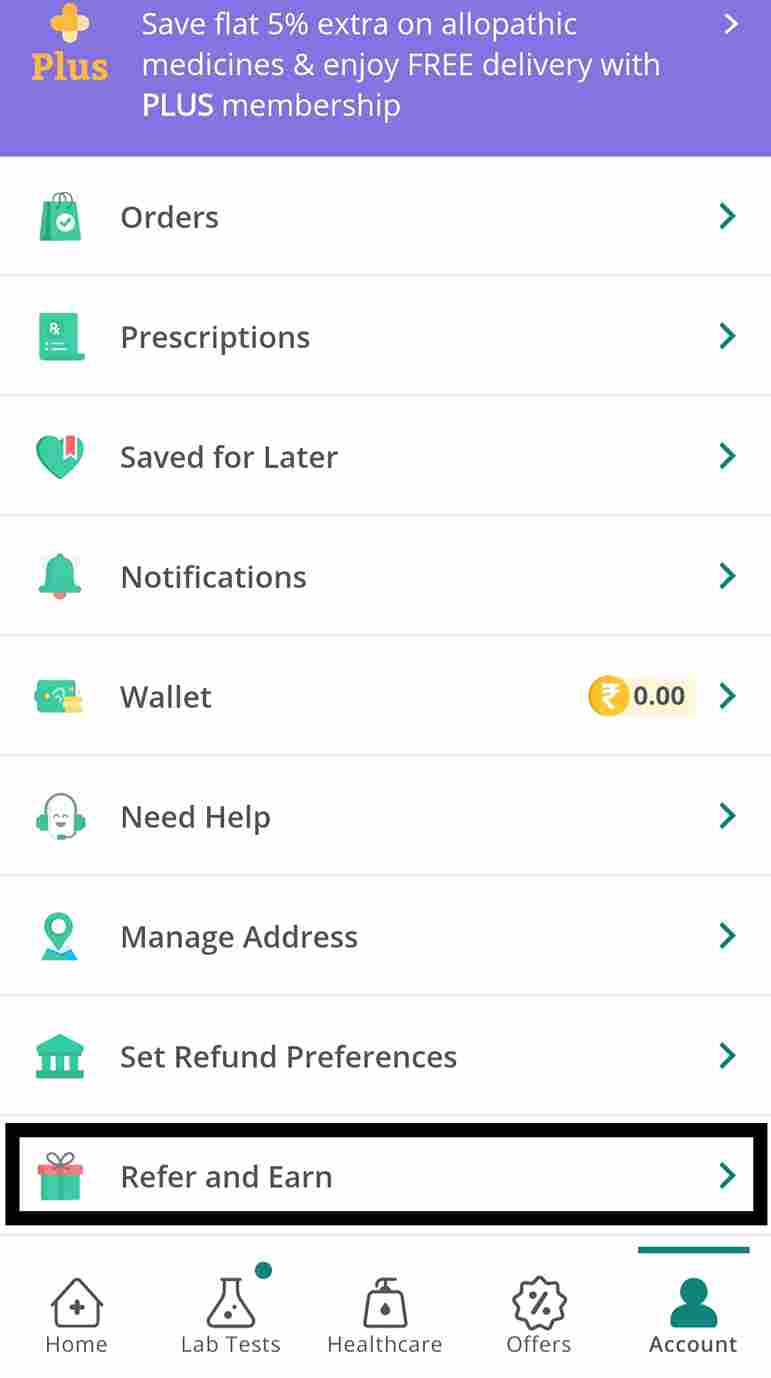This screenshot has width=771, height=1378.
Task: Select the Prescriptions document icon
Action: [x=60, y=336]
